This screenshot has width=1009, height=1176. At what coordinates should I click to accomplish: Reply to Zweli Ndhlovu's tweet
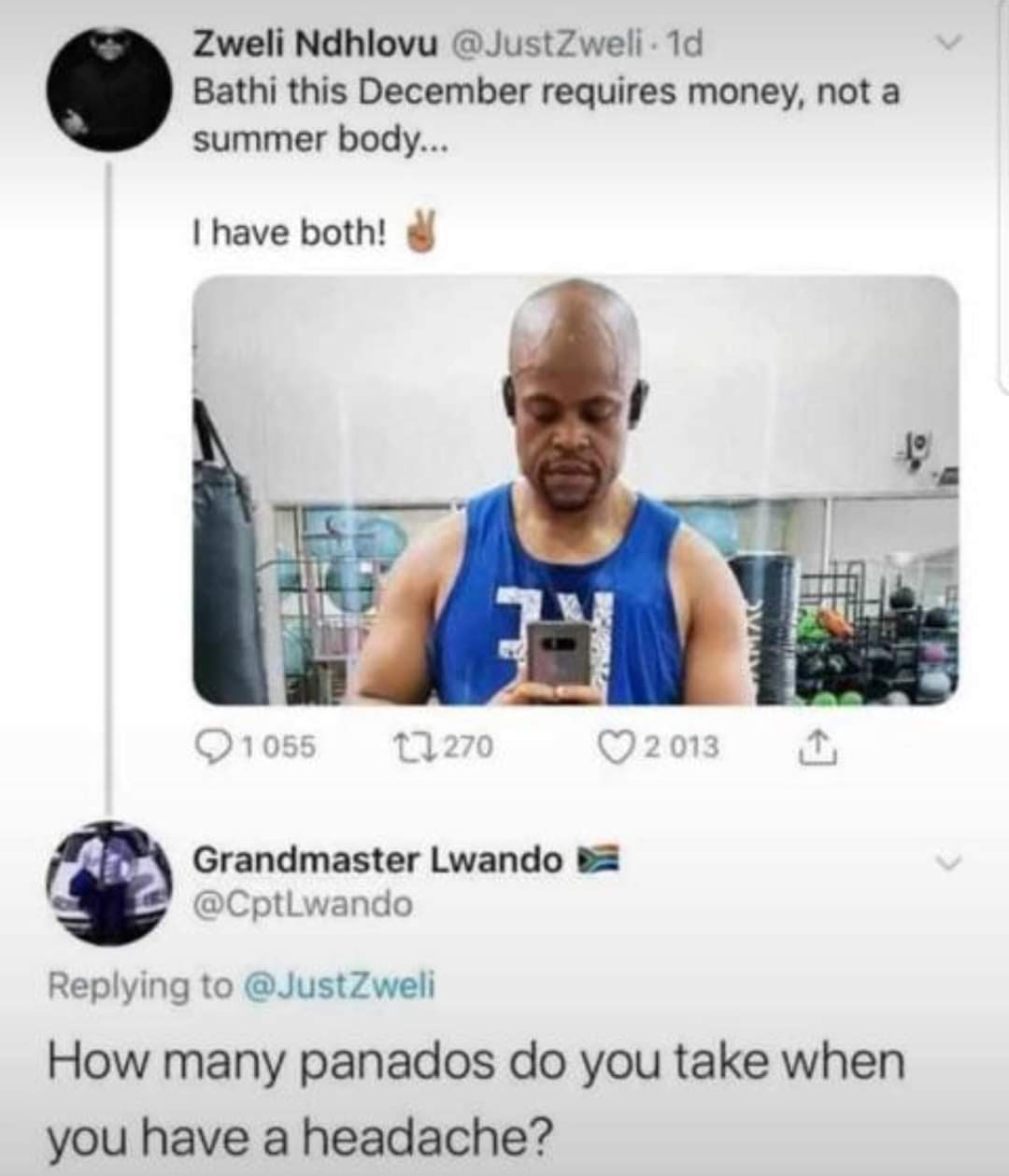[217, 745]
